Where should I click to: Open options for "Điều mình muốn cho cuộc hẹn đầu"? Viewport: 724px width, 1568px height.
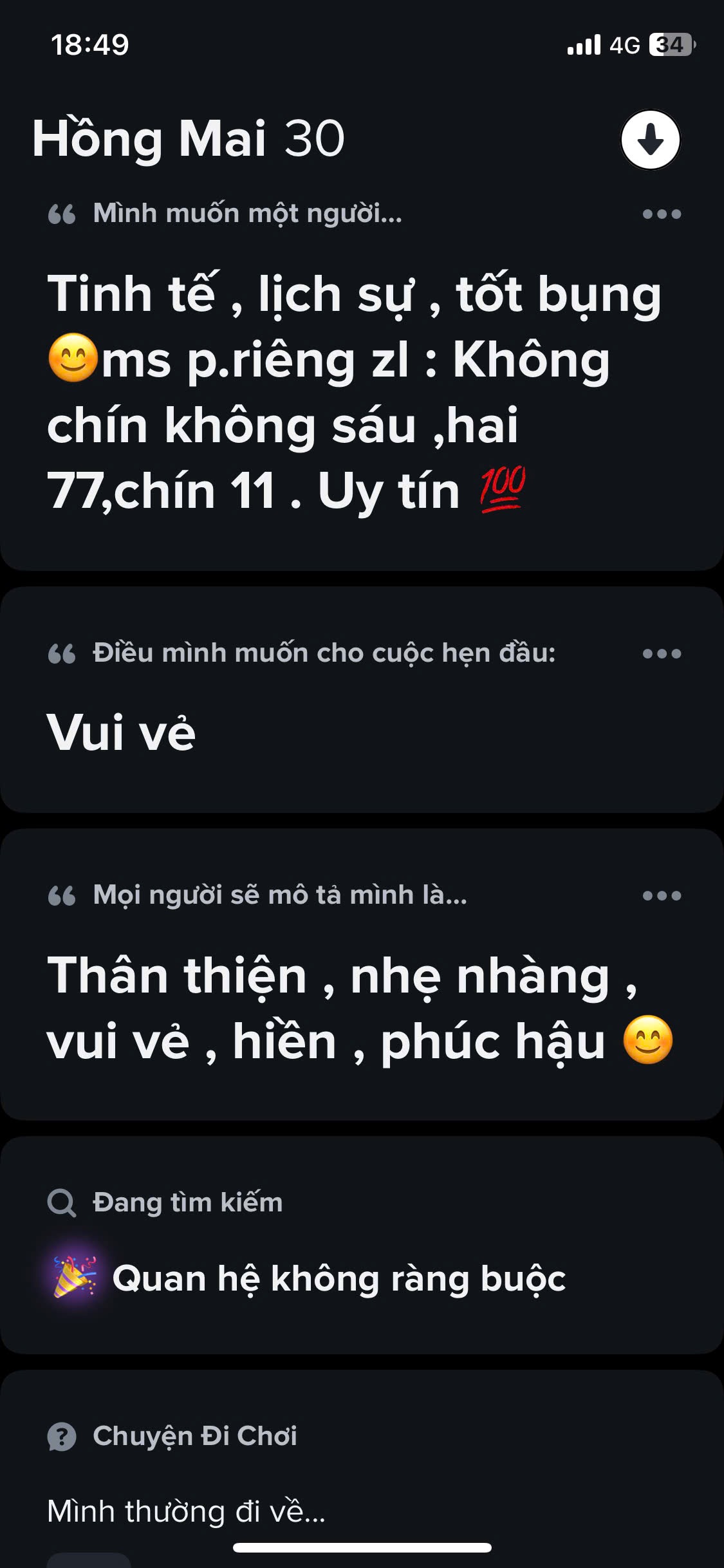coord(662,653)
